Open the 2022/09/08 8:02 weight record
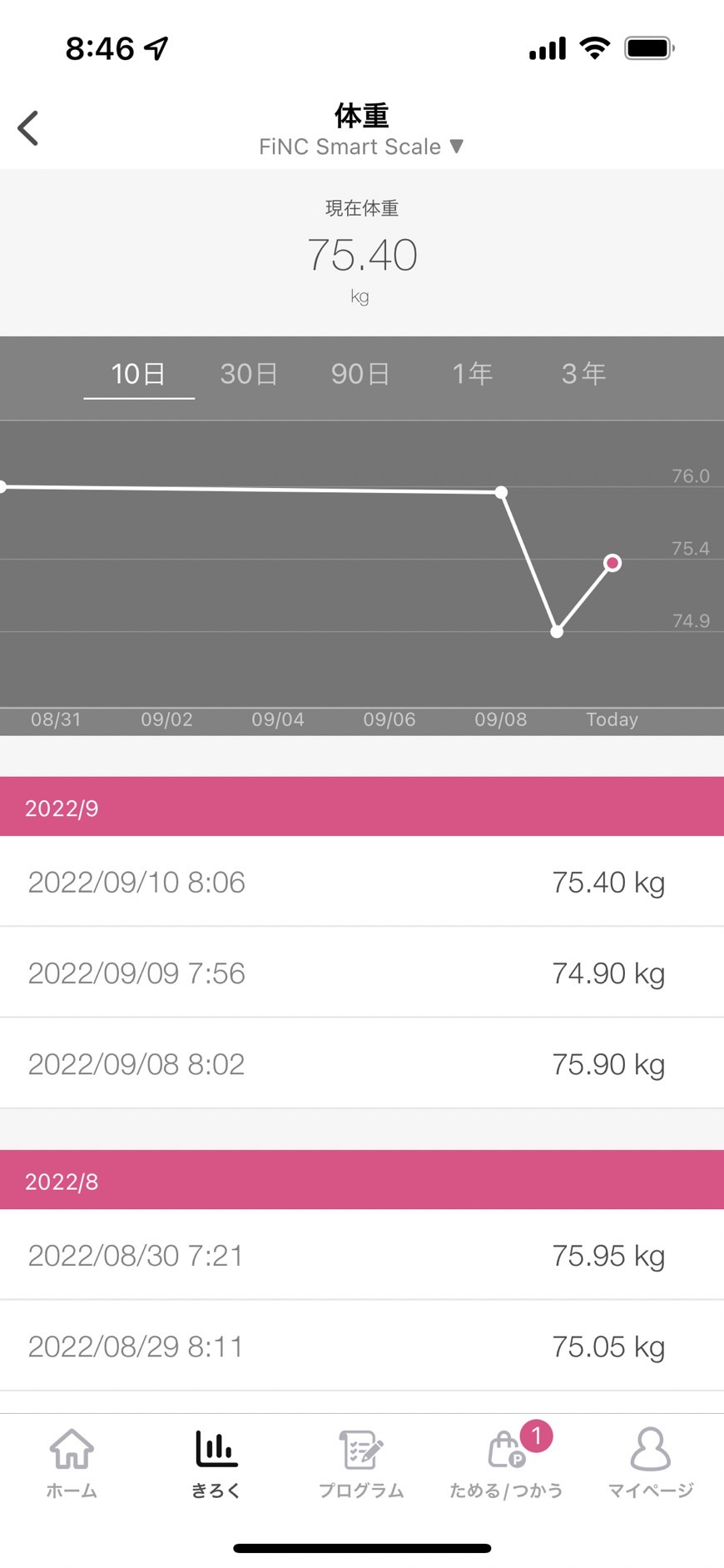The image size is (724, 1568). [362, 1063]
